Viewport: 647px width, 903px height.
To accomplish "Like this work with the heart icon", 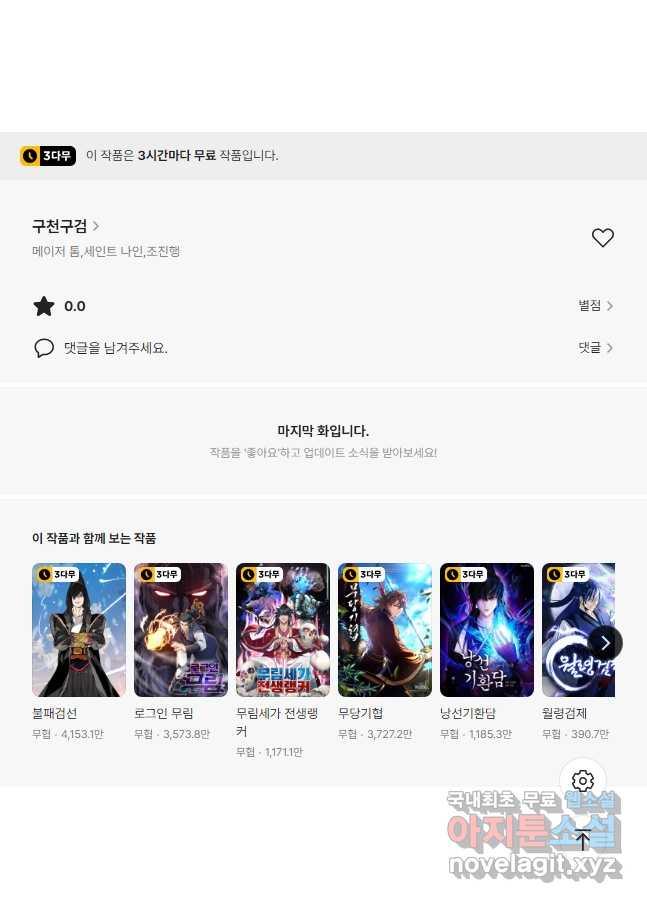I will (602, 238).
